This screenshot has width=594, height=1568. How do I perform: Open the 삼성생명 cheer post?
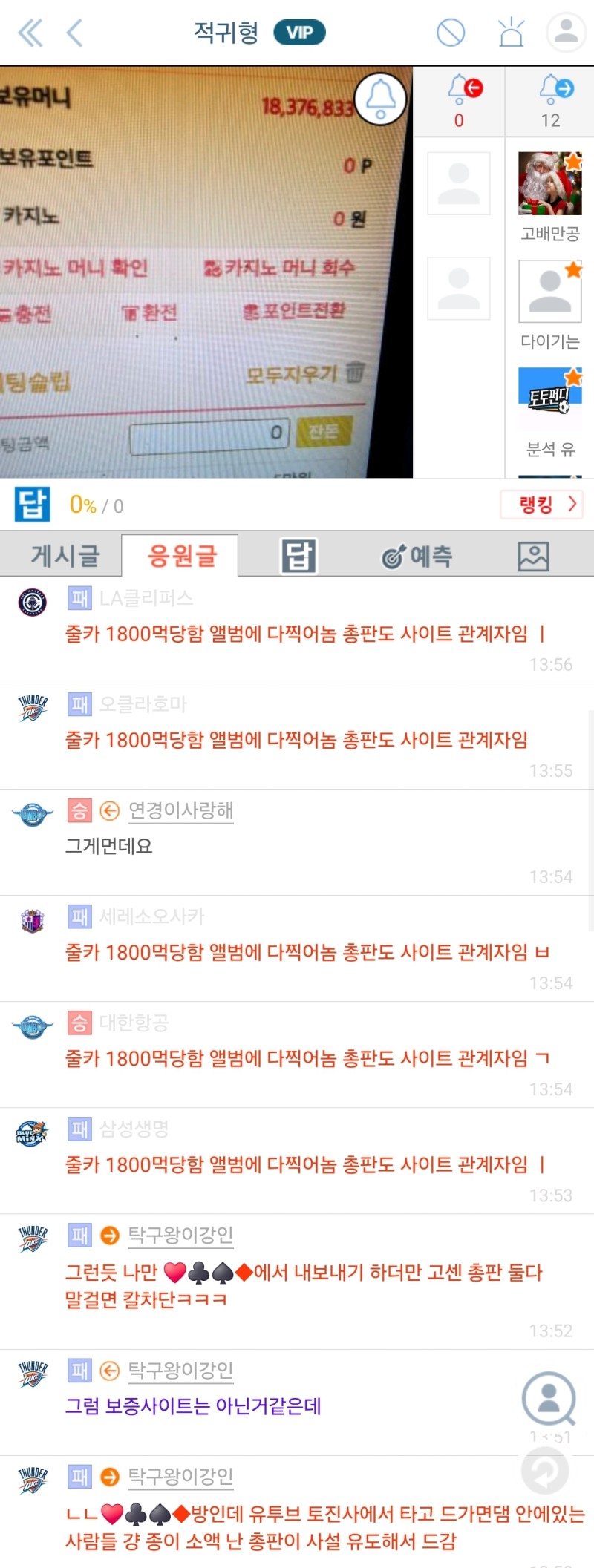pos(297,1164)
